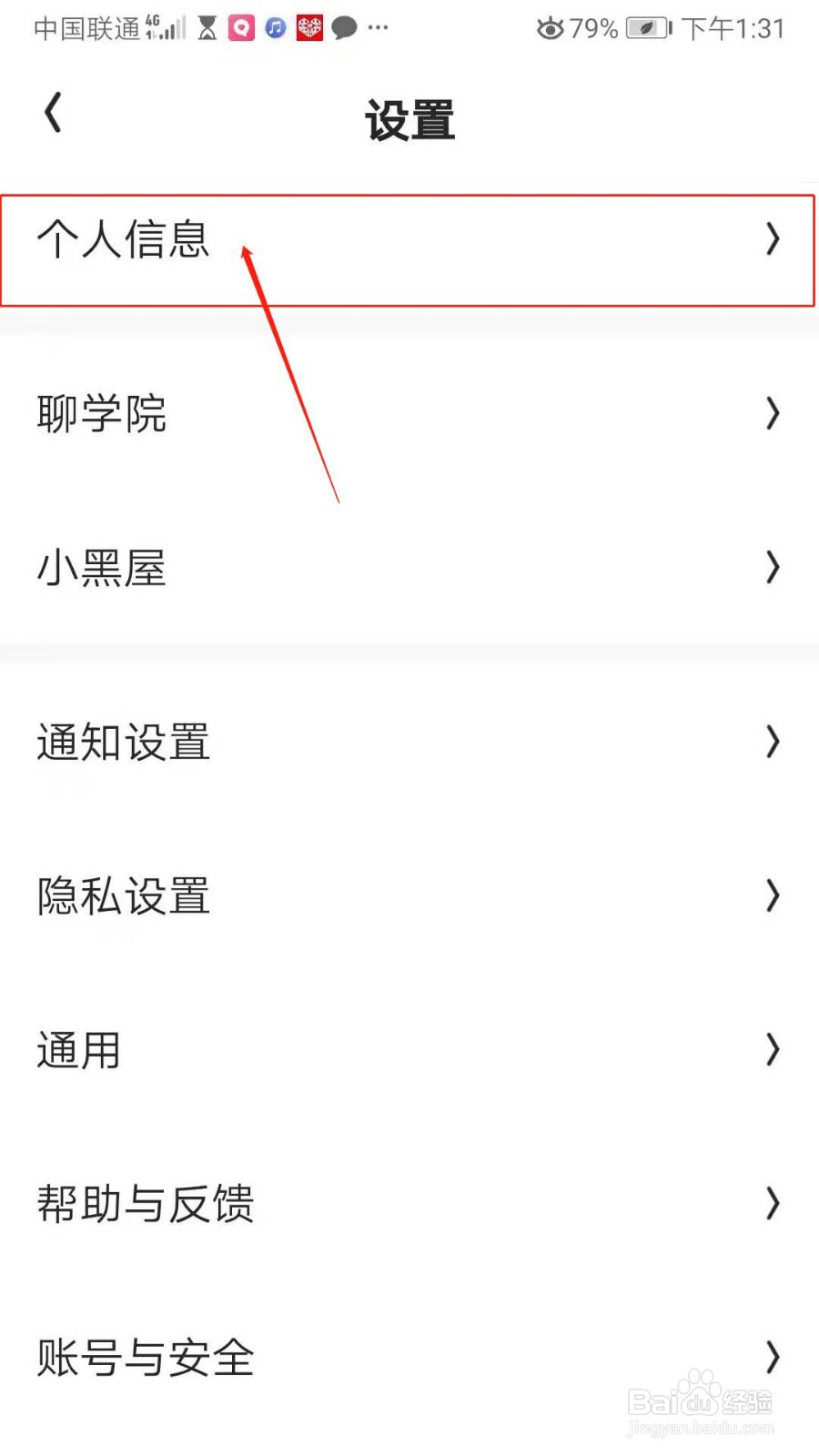Screen dimensions: 819x1456
Task: Tap the back arrow to leave 设置
Action: 52,112
